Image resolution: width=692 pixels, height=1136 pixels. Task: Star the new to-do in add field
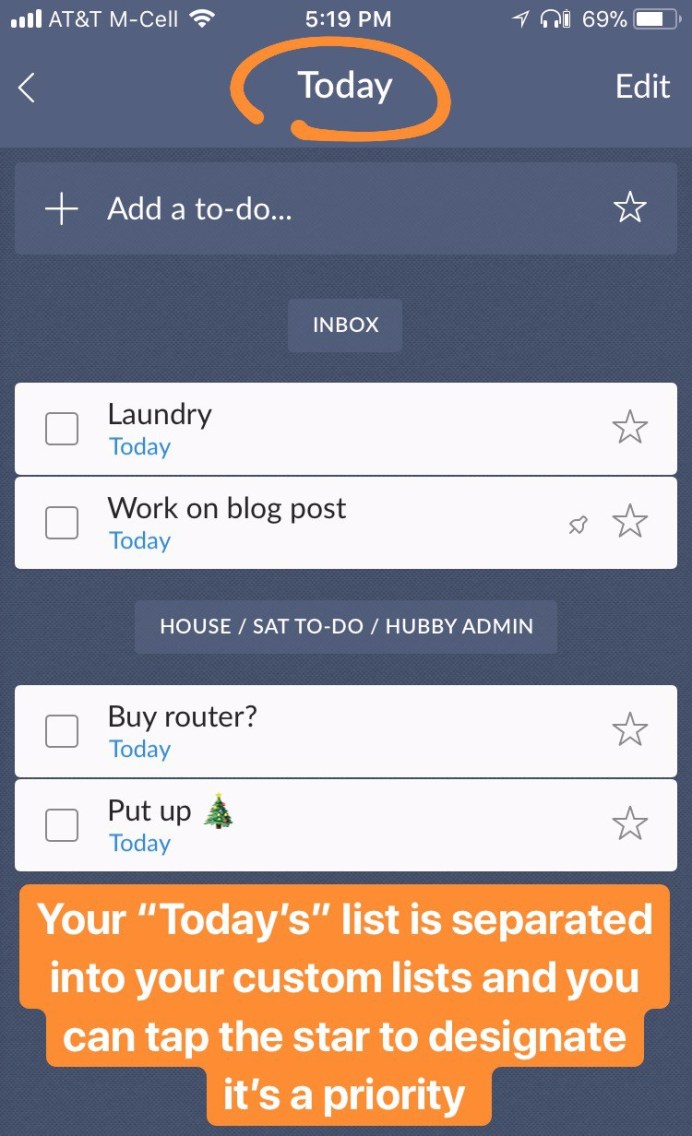click(x=630, y=208)
